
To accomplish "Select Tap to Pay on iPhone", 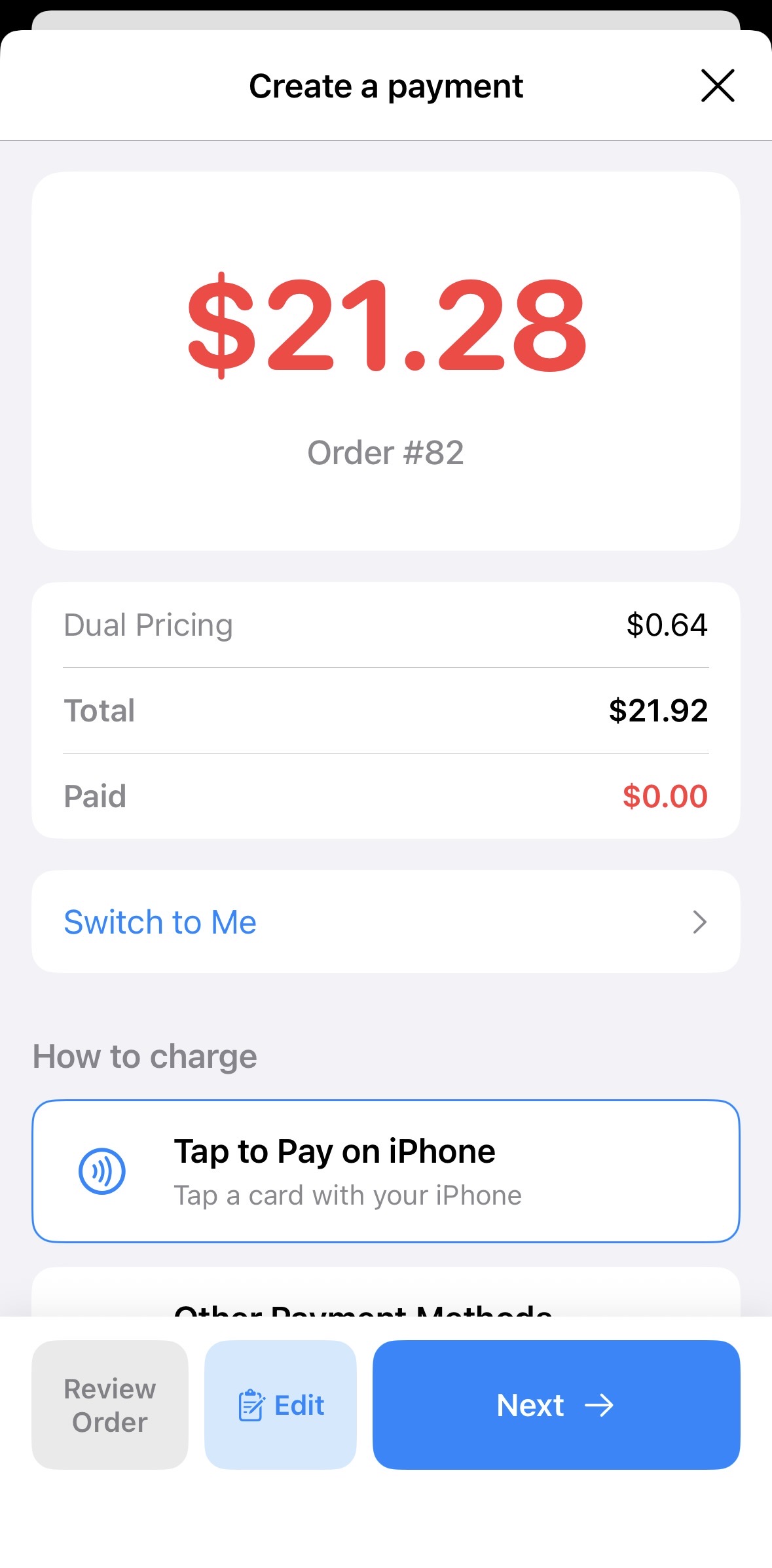I will tap(386, 1171).
